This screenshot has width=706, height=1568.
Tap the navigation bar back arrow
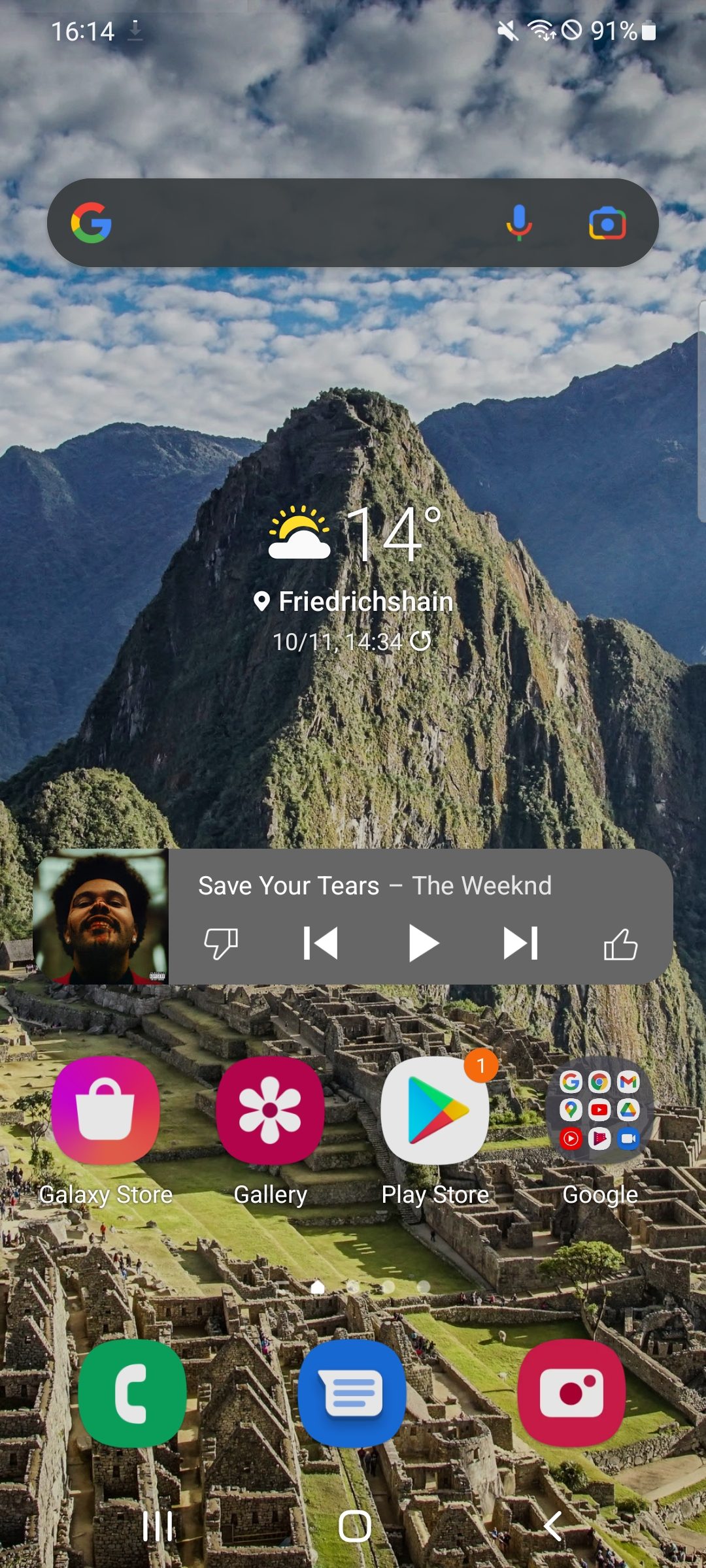click(553, 1527)
